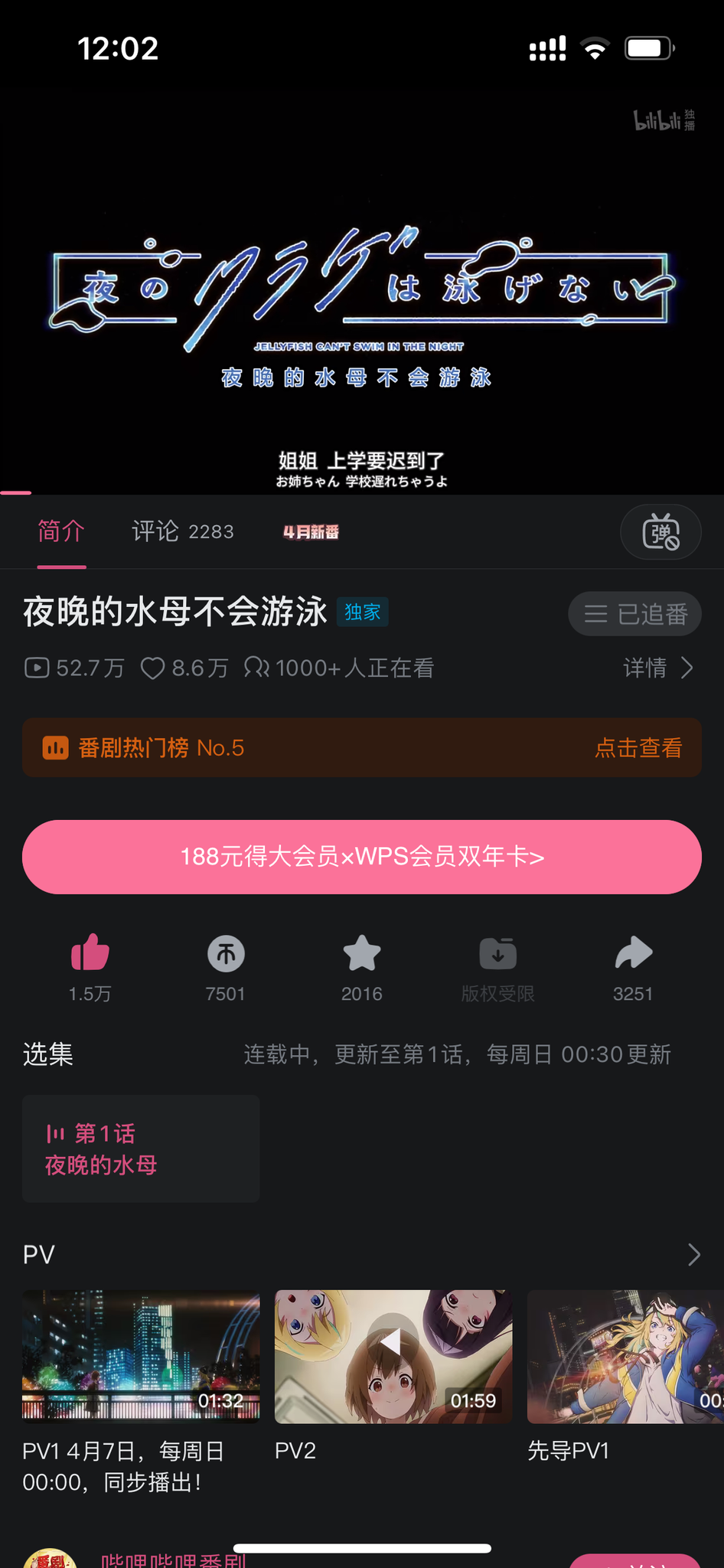The image size is (724, 1568).
Task: Open the 188元 membership promotion banner
Action: click(x=361, y=857)
